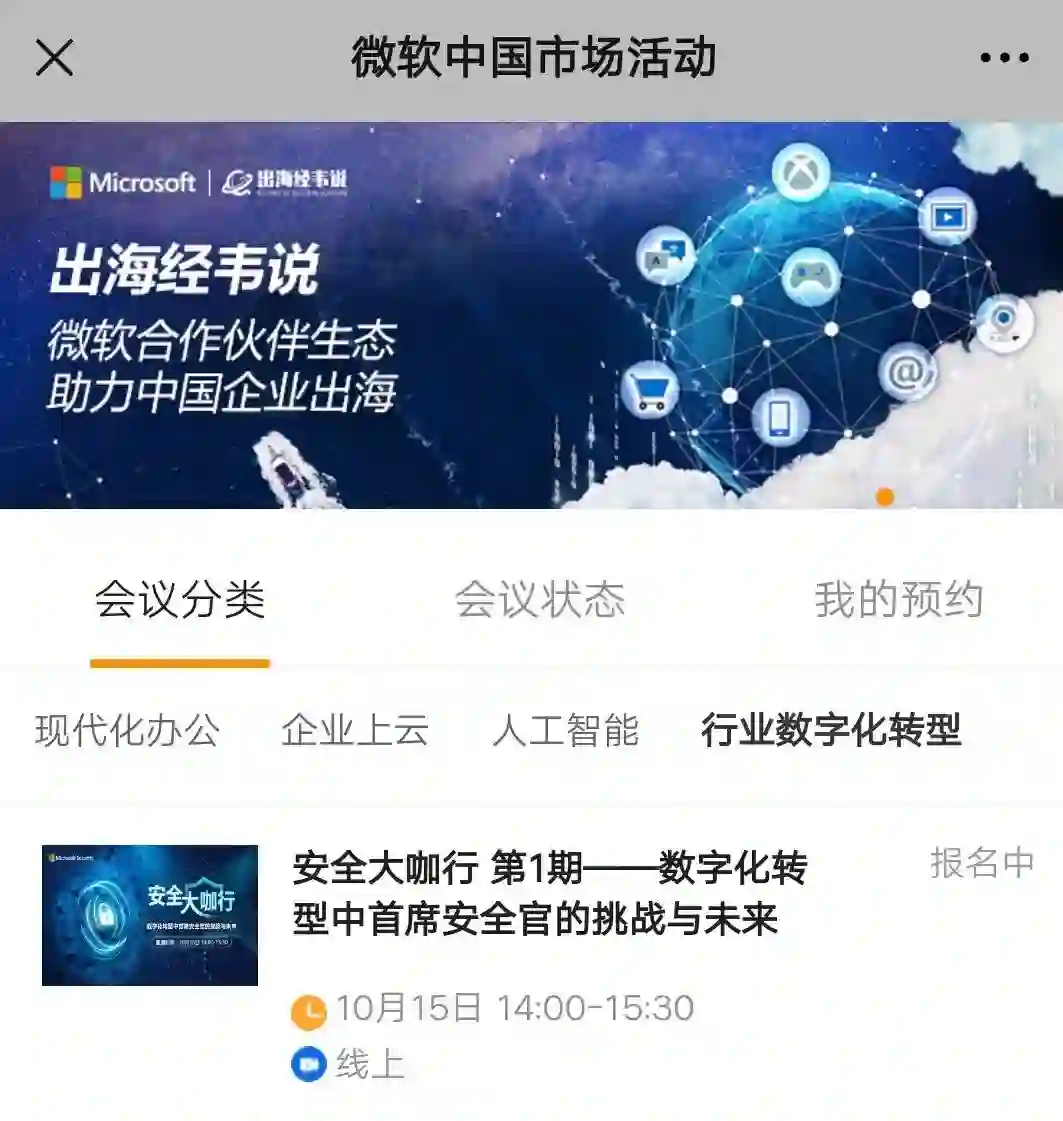Filter by 现代化办公 category

pyautogui.click(x=127, y=730)
